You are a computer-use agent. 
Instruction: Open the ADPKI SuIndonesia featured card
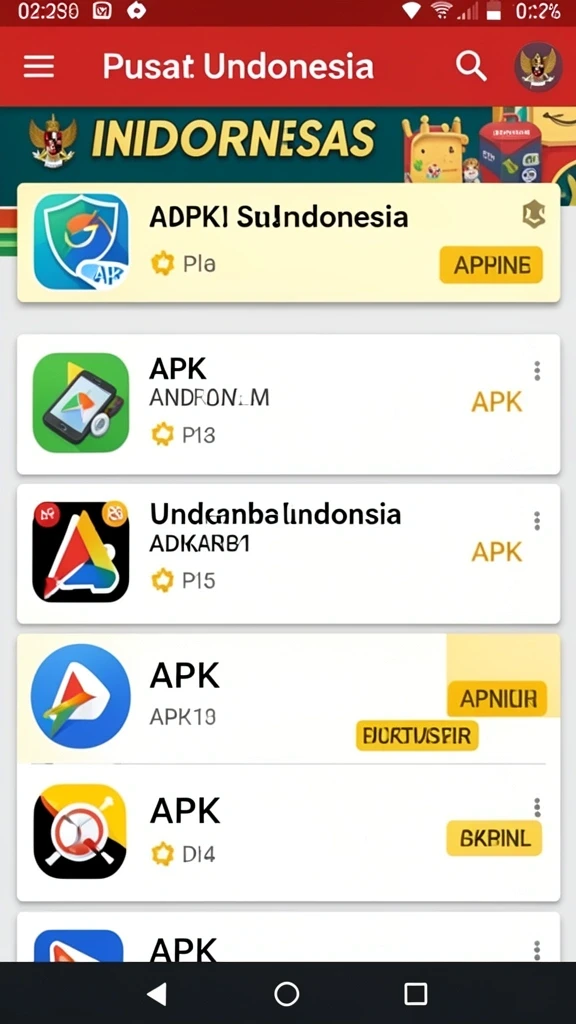pyautogui.click(x=289, y=243)
